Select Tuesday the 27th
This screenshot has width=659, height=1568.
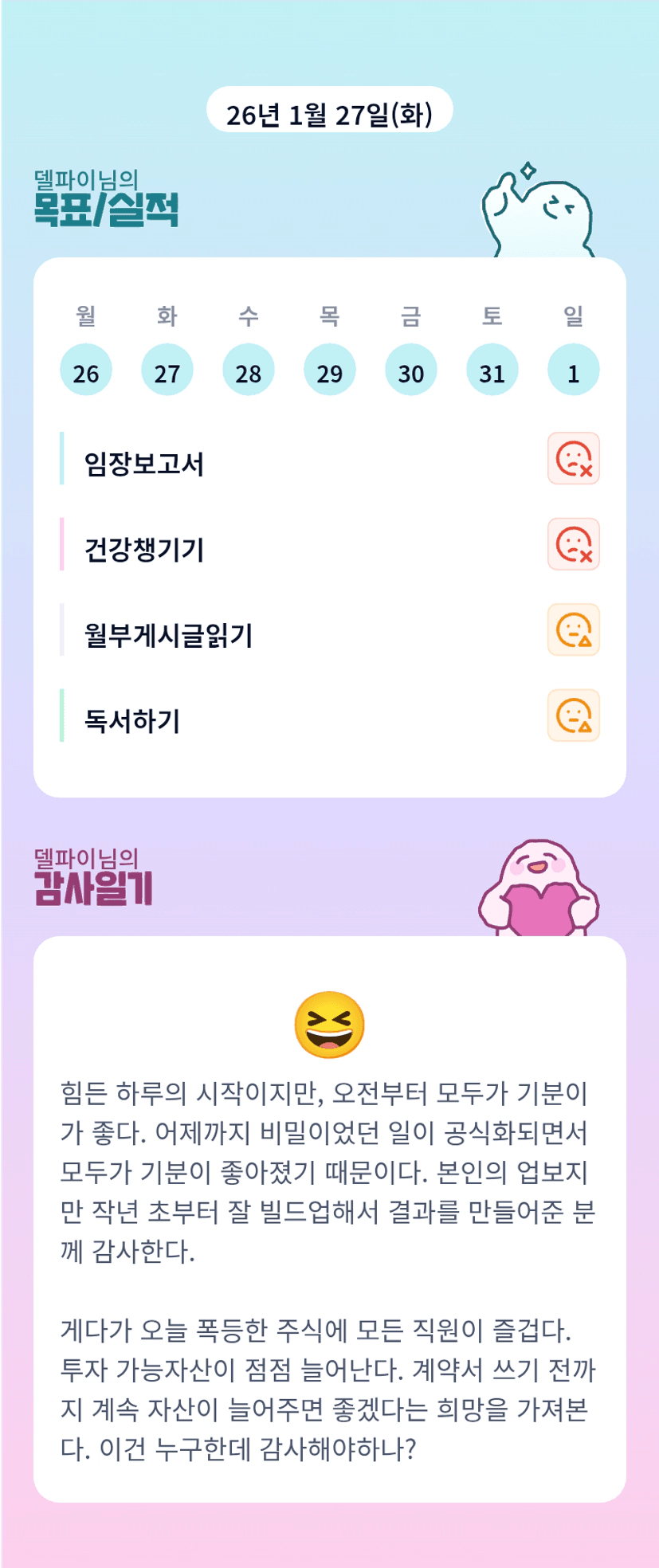pyautogui.click(x=167, y=370)
